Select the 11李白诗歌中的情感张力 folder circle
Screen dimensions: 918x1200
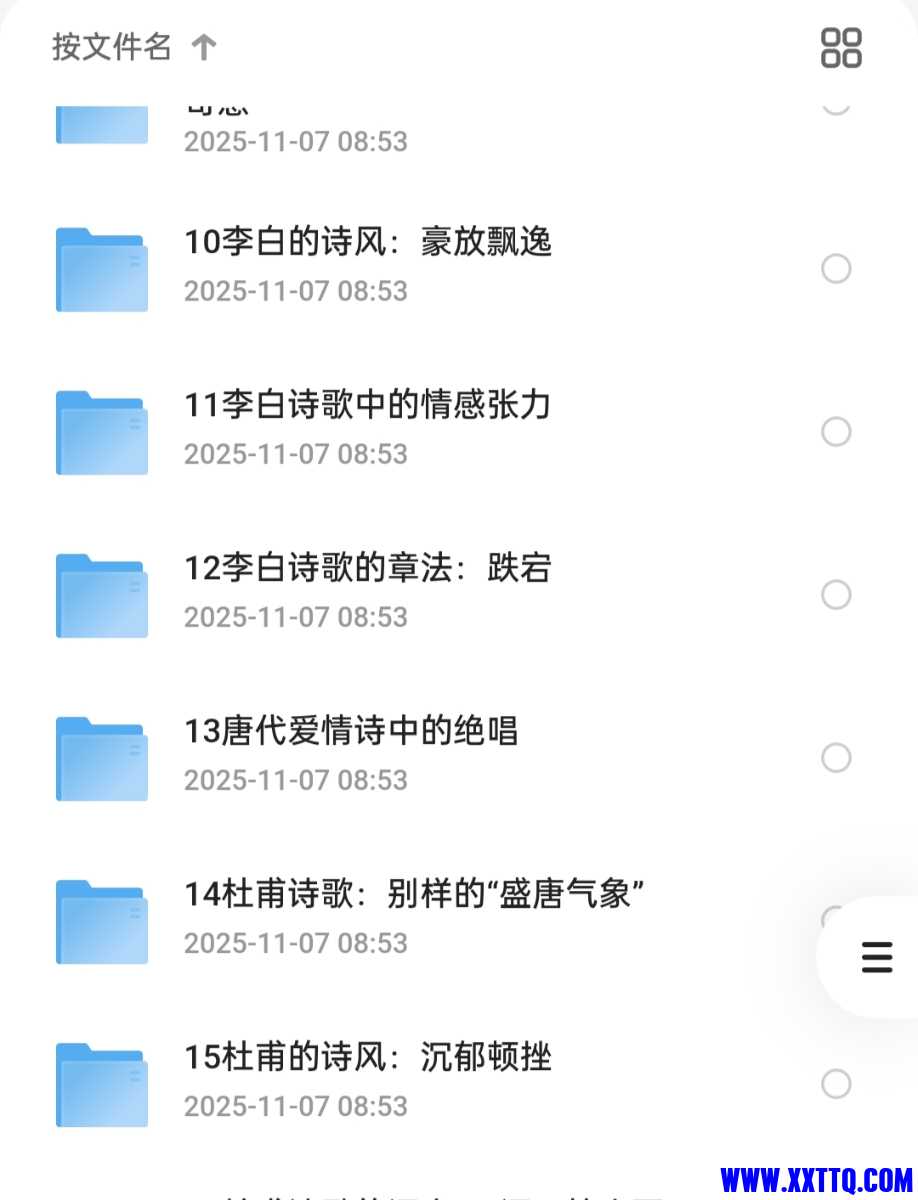(x=836, y=432)
